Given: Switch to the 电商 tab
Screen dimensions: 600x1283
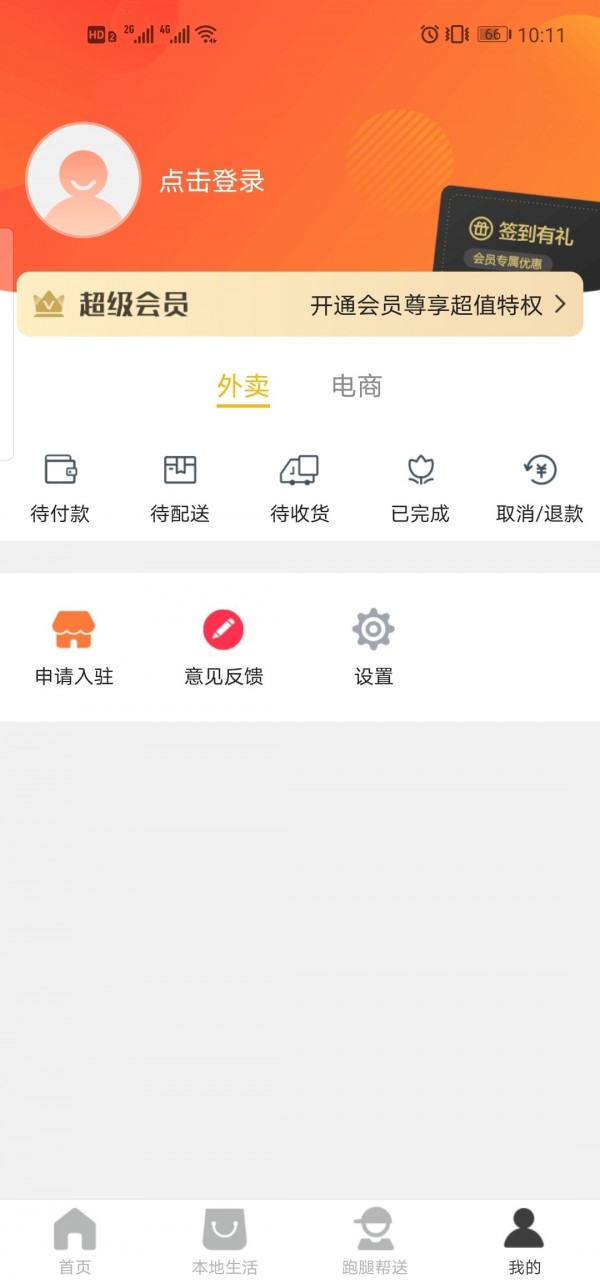Looking at the screenshot, I should tap(357, 387).
